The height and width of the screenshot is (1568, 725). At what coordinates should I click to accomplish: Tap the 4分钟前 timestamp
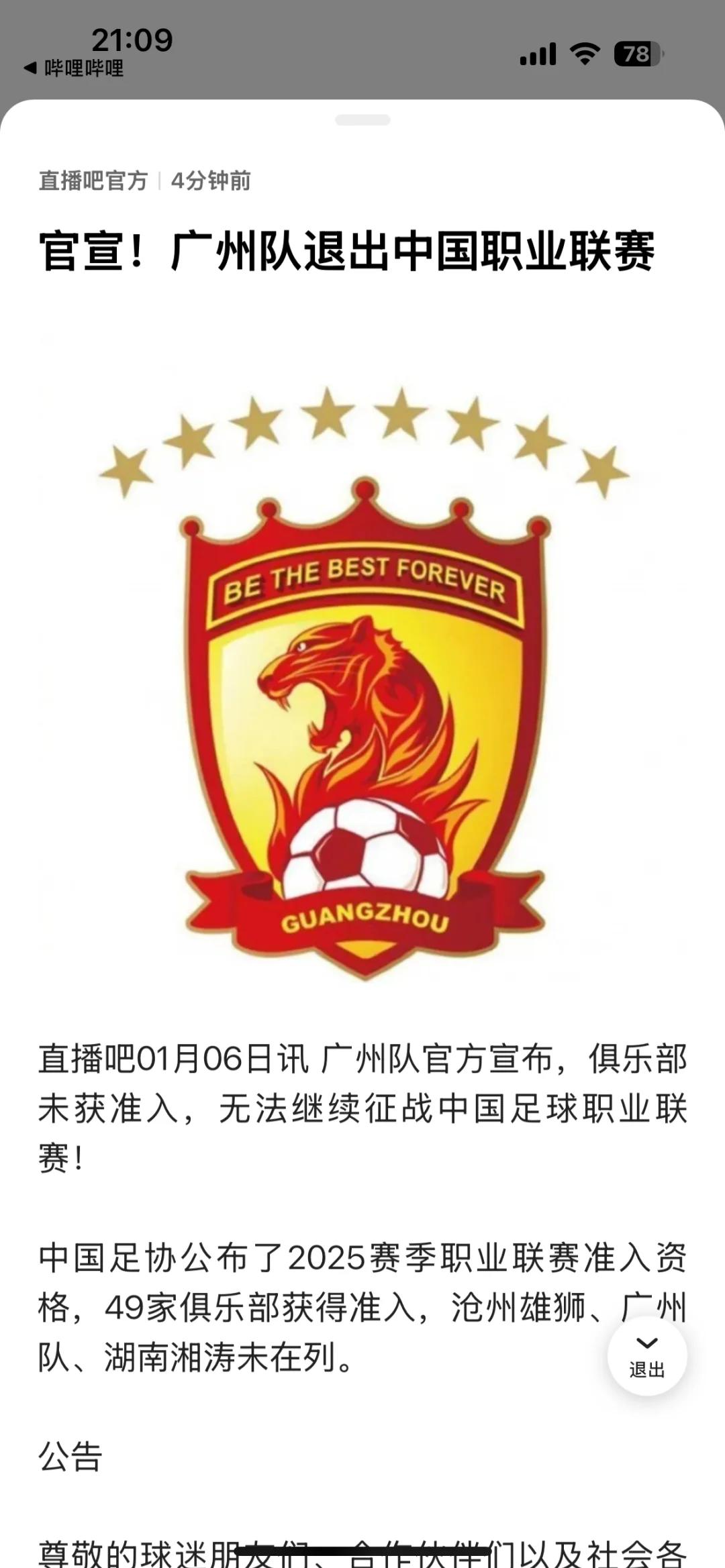coord(212,180)
